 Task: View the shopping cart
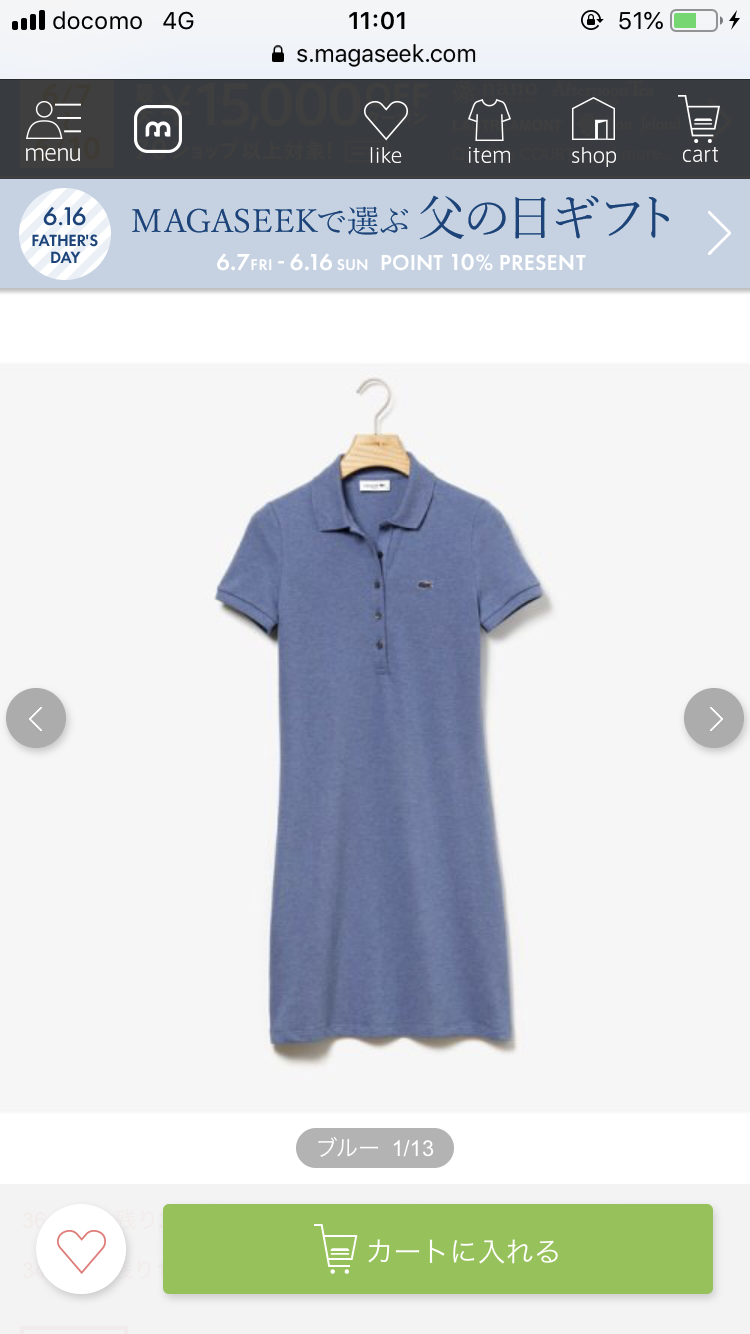[x=699, y=131]
